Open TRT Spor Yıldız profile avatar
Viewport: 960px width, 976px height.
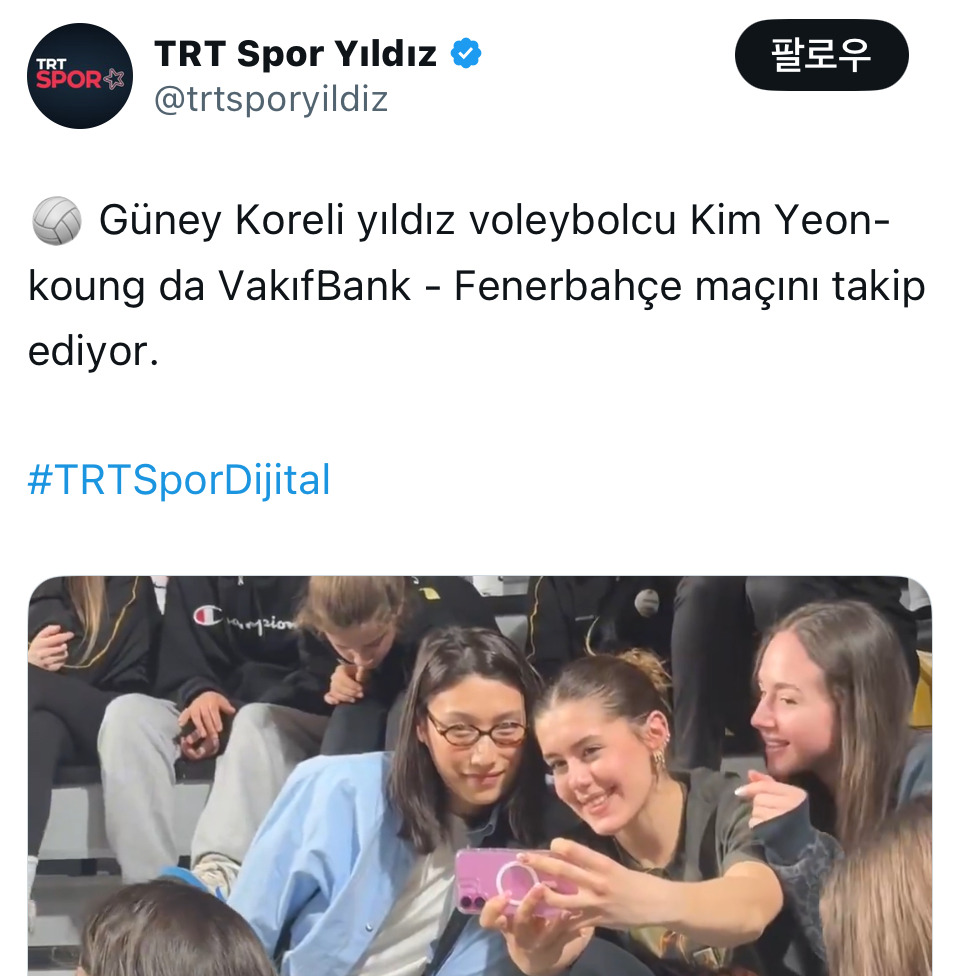(80, 76)
